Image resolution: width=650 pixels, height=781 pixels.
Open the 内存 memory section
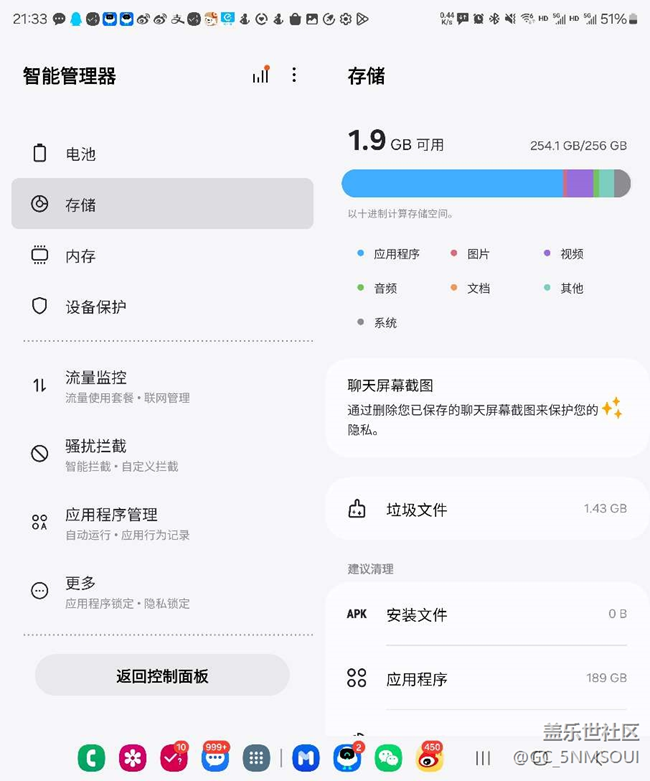coord(162,256)
